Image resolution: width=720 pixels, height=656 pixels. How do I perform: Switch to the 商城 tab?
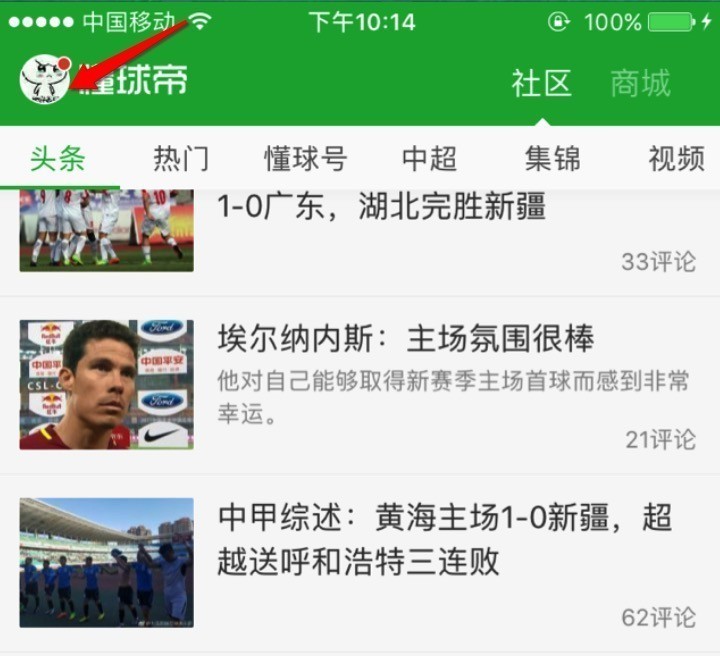pyautogui.click(x=640, y=83)
